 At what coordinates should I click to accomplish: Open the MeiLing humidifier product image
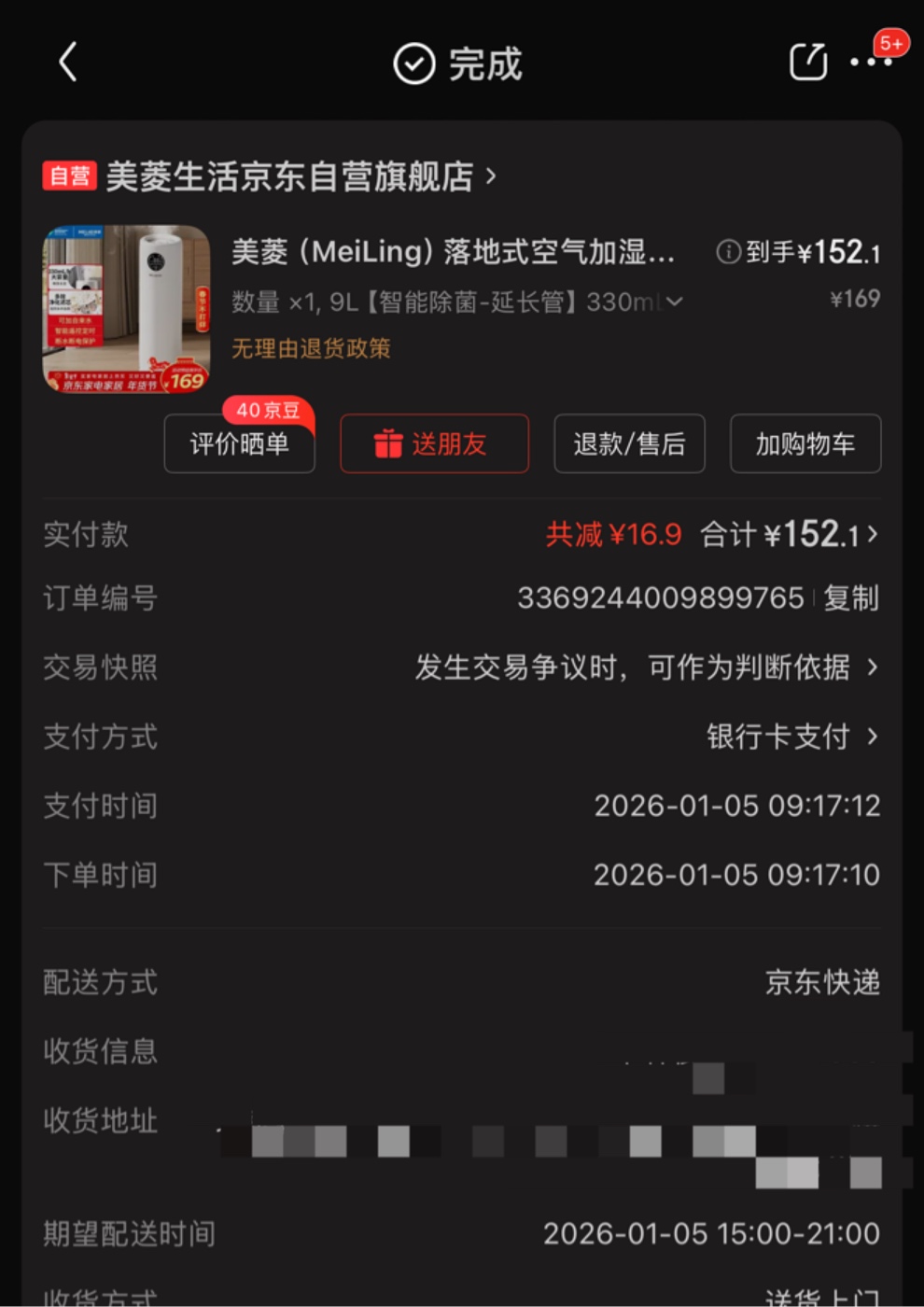tap(126, 309)
